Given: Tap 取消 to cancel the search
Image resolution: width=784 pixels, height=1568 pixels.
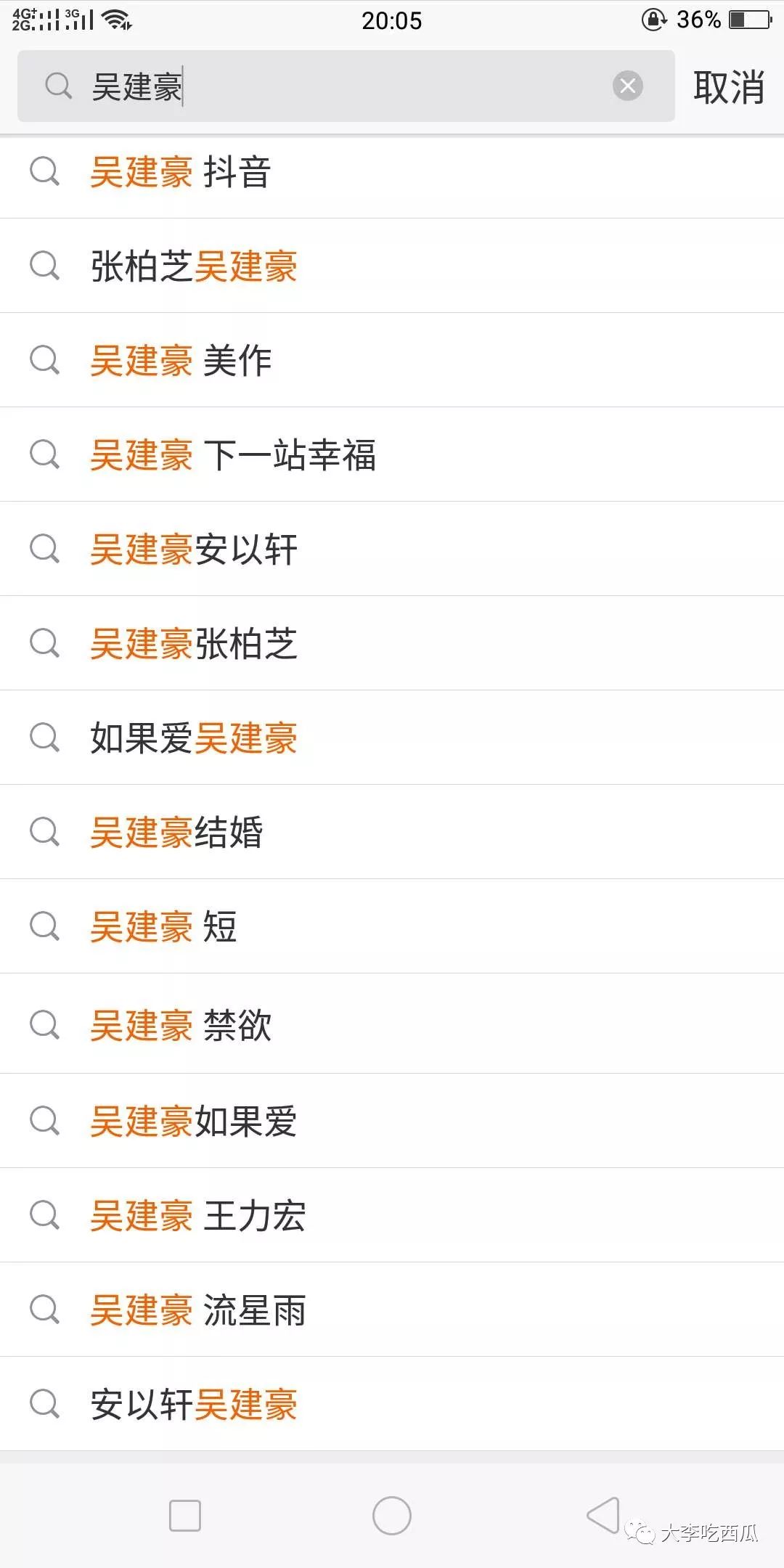Looking at the screenshot, I should click(x=729, y=87).
